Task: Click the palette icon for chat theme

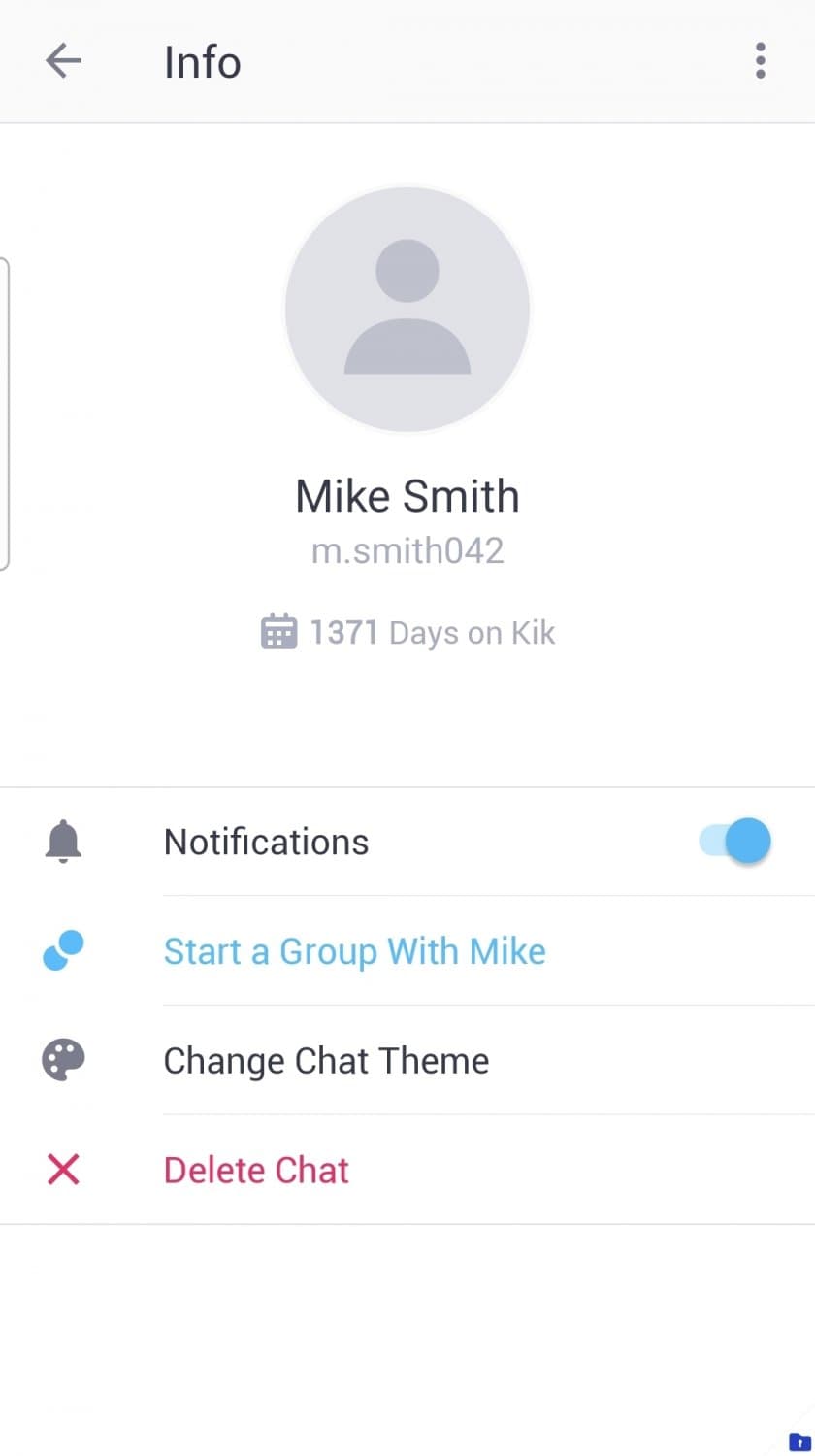Action: 62,1060
